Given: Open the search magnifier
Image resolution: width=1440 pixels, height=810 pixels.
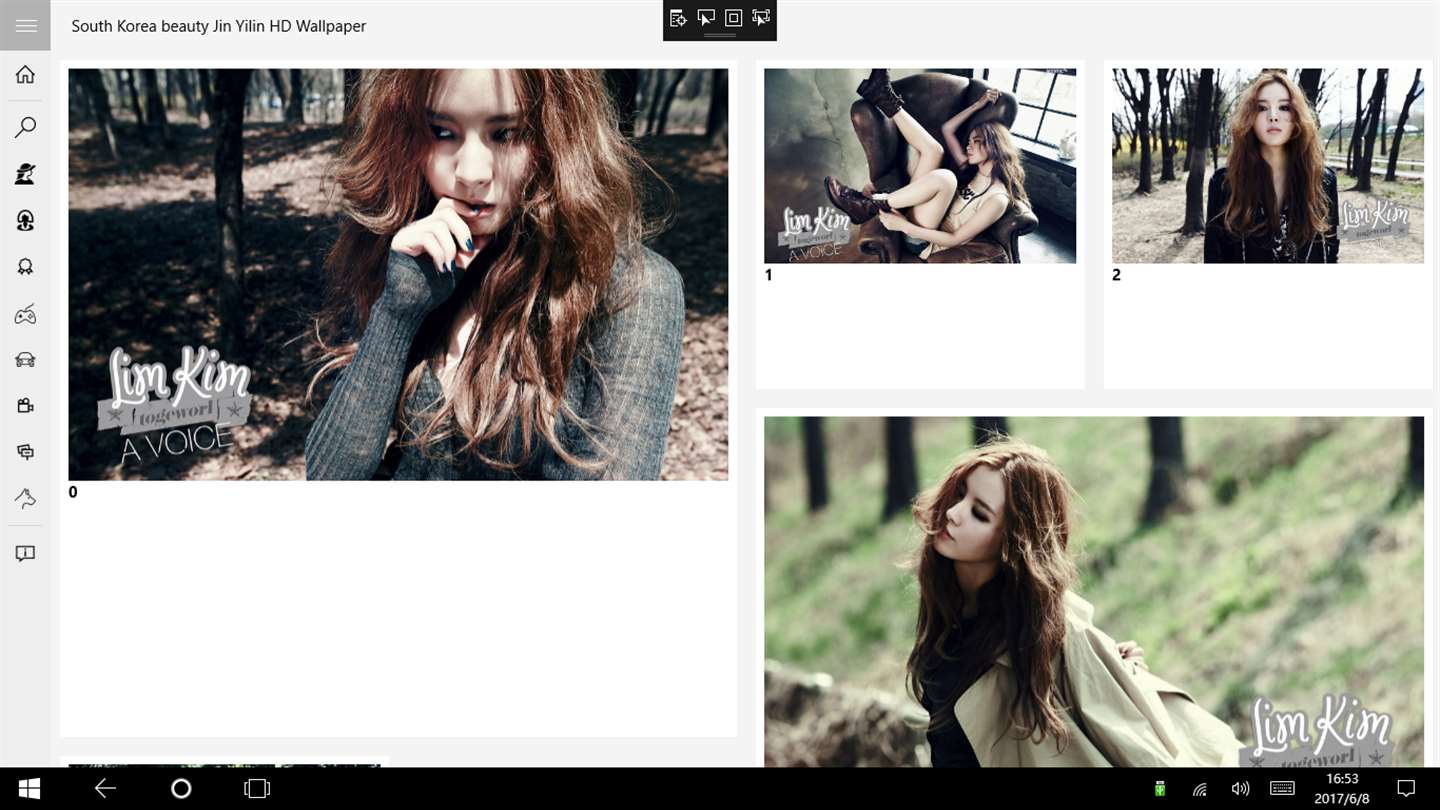Looking at the screenshot, I should pos(25,127).
